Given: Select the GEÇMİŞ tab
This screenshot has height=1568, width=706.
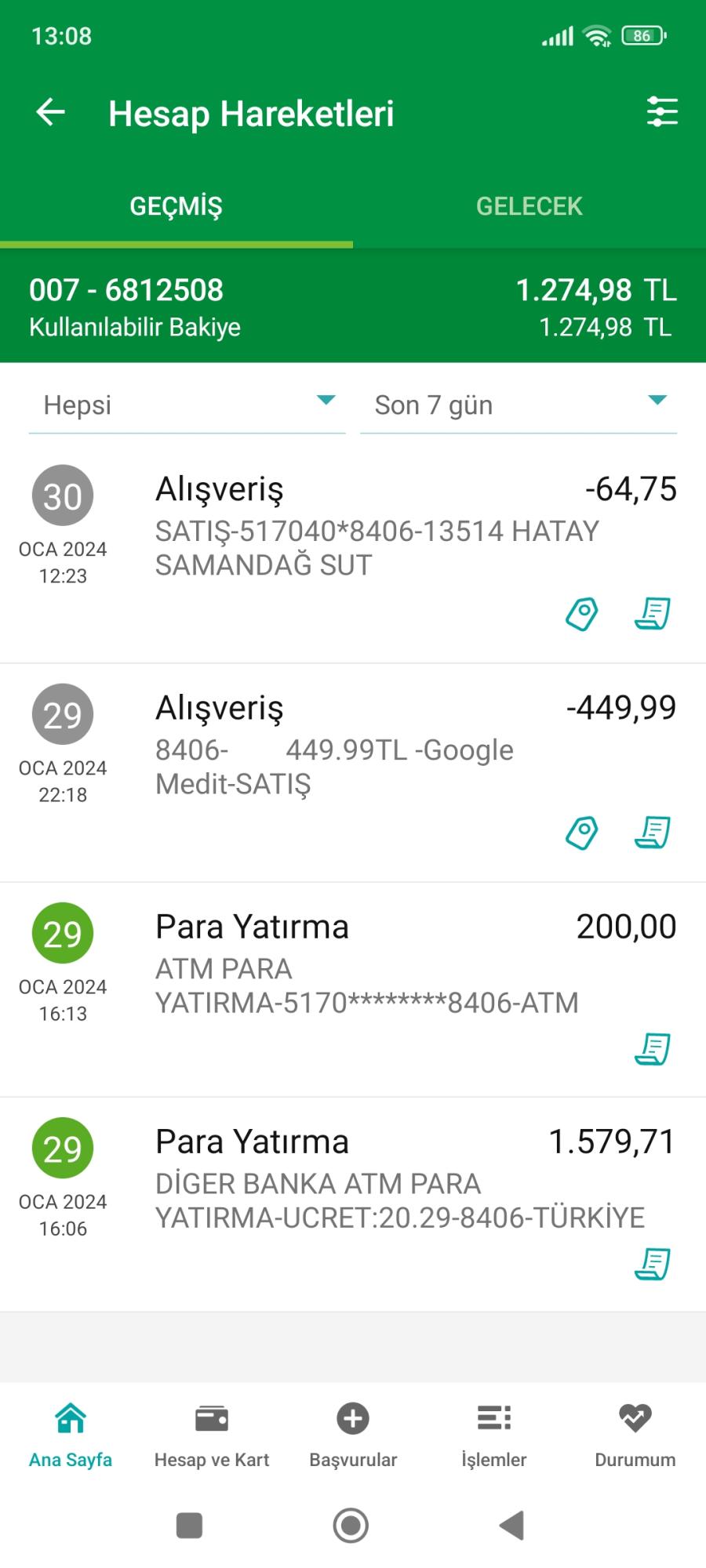Looking at the screenshot, I should click(176, 206).
